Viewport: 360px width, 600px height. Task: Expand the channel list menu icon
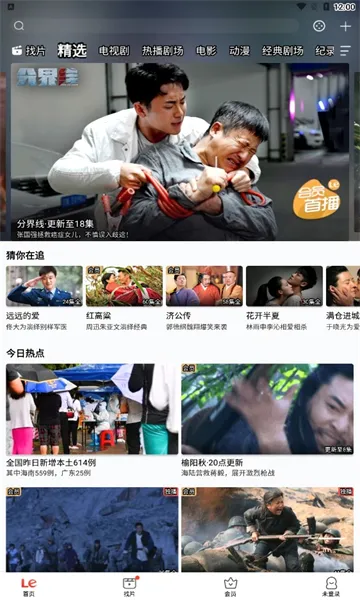(x=345, y=51)
